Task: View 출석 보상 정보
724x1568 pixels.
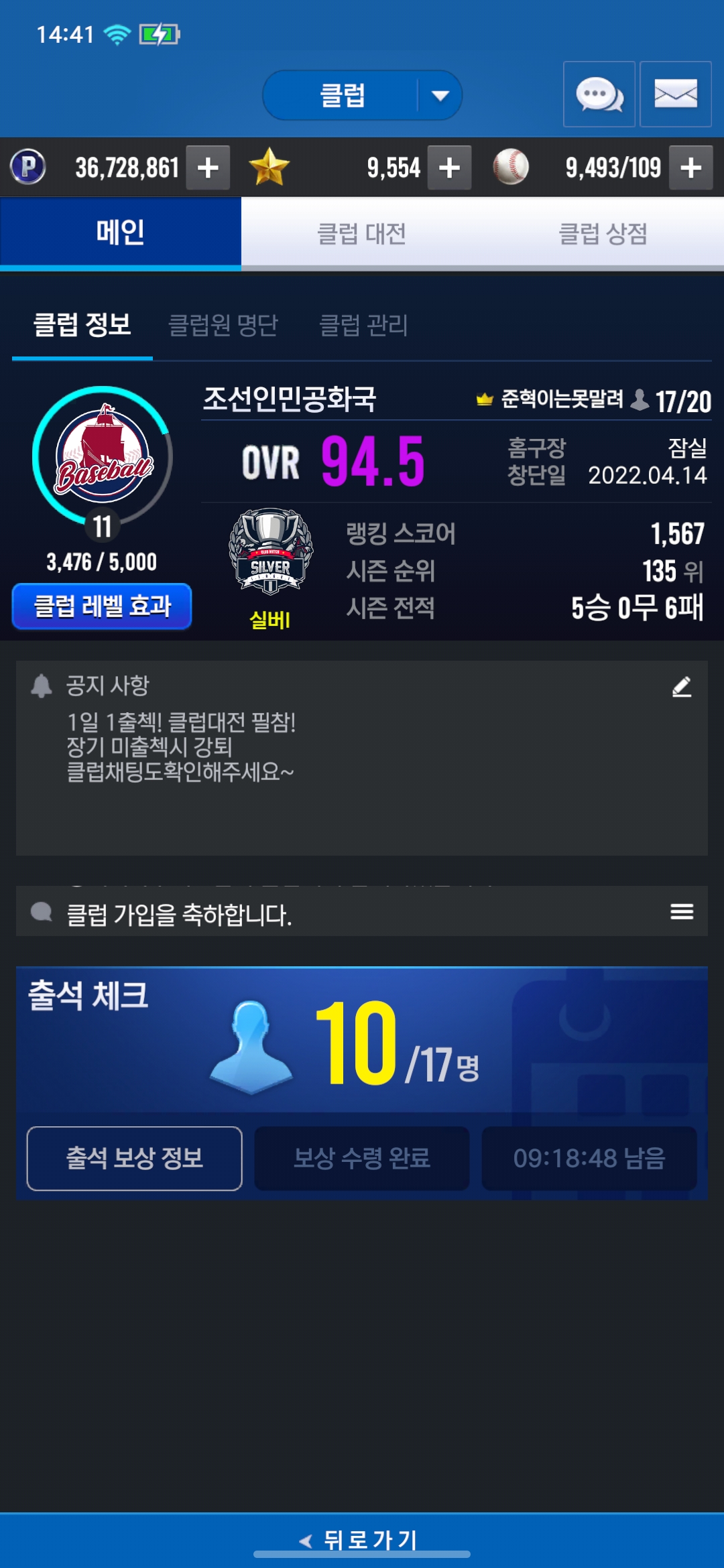Action: (134, 1158)
